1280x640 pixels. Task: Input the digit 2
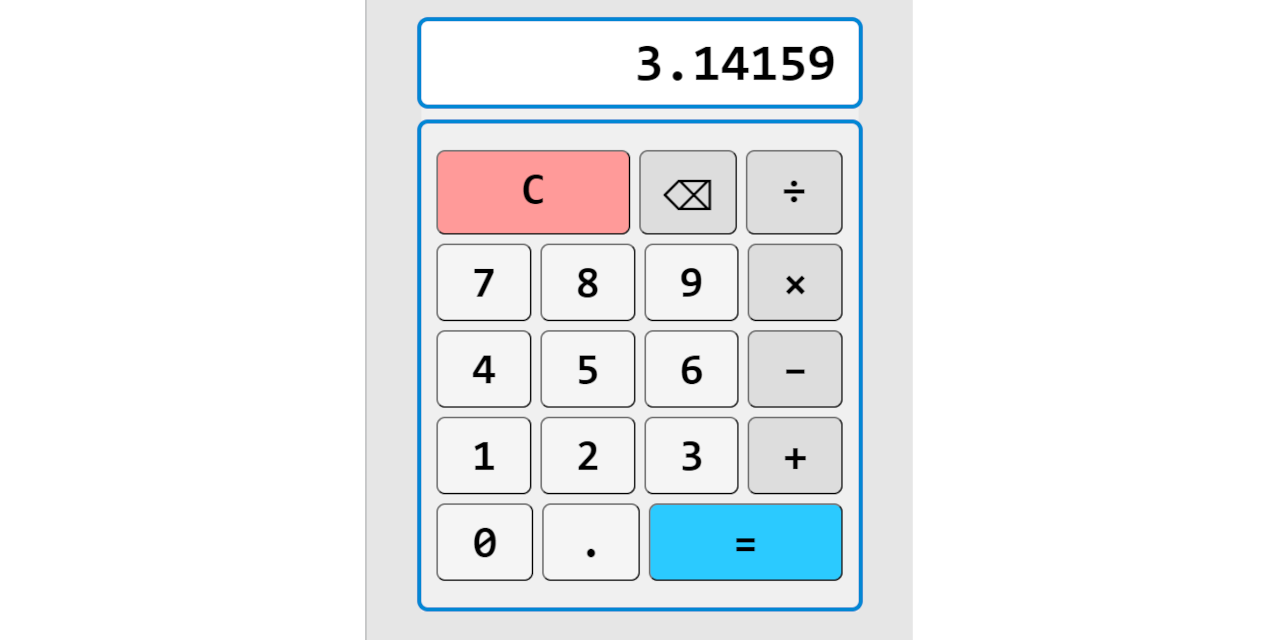click(x=588, y=456)
